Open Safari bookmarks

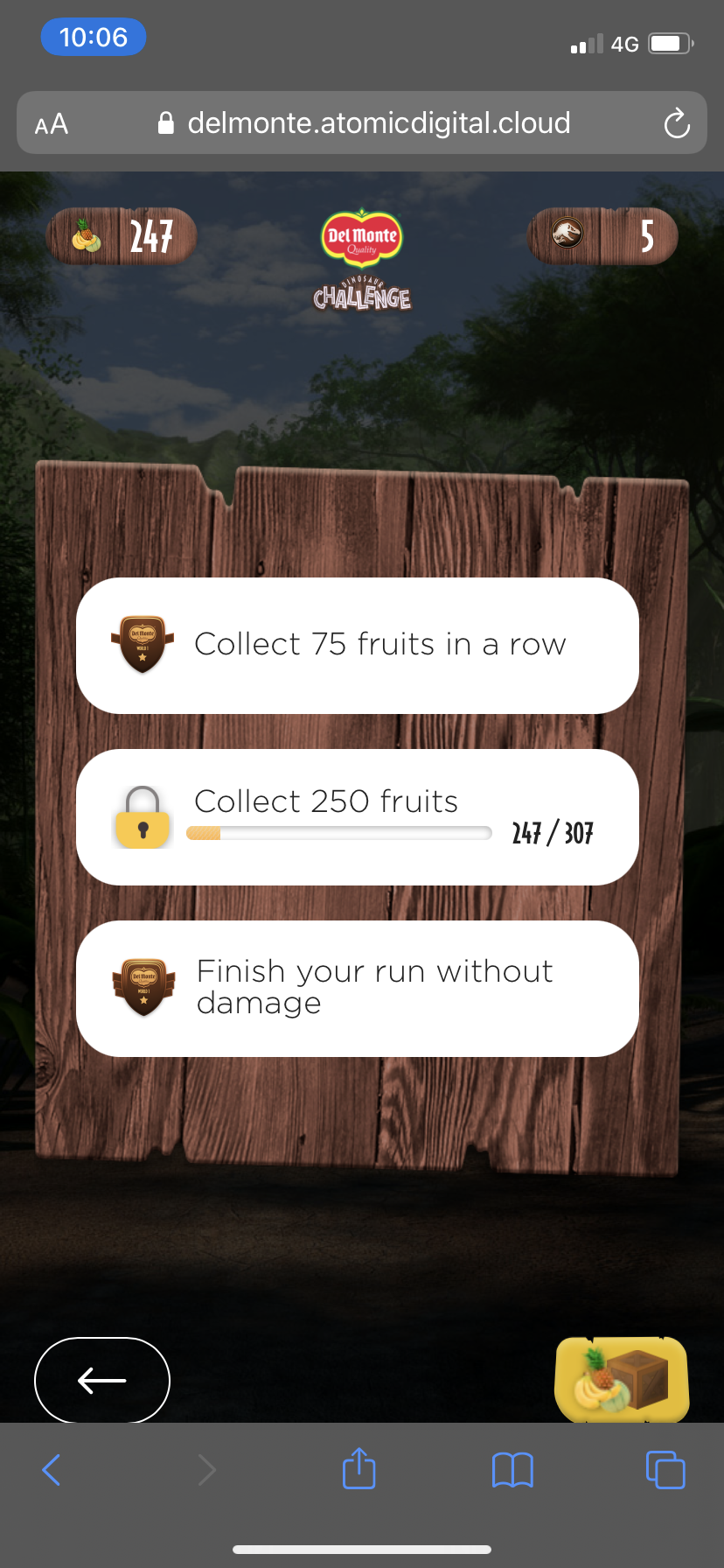point(512,1470)
